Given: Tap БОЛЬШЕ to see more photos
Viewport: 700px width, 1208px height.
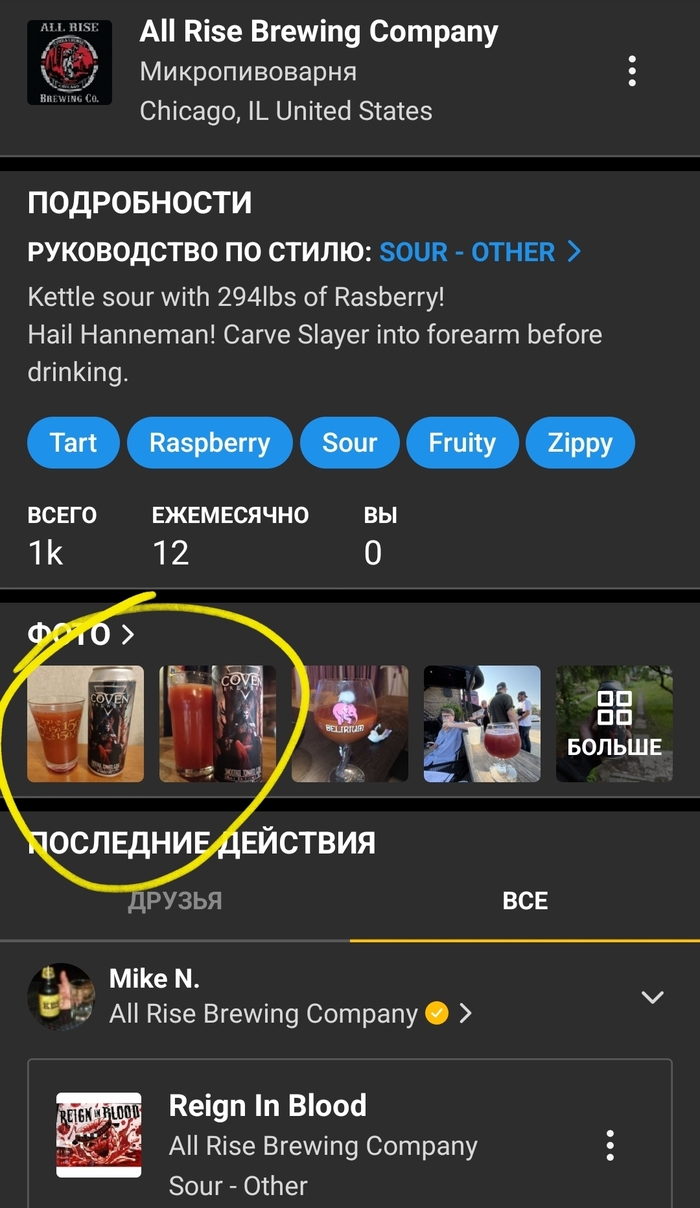Looking at the screenshot, I should click(x=614, y=724).
